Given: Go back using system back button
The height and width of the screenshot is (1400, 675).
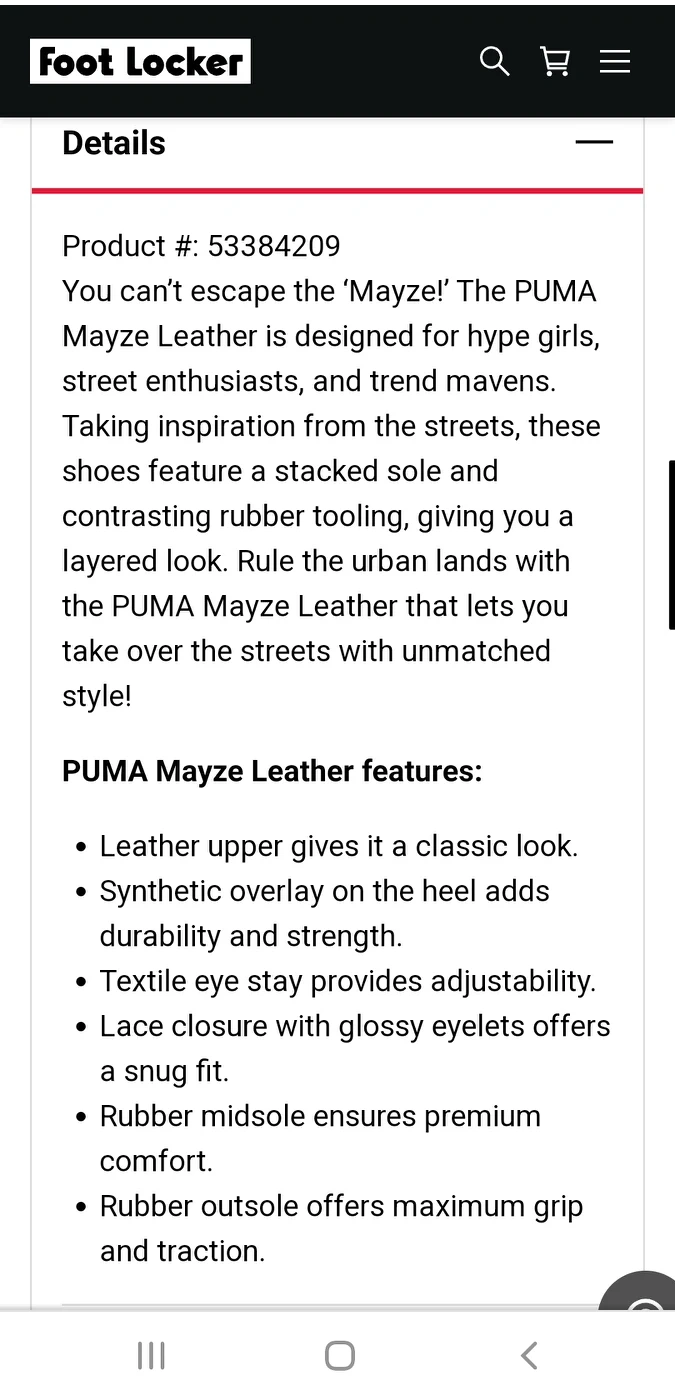Looking at the screenshot, I should pyautogui.click(x=529, y=1355).
